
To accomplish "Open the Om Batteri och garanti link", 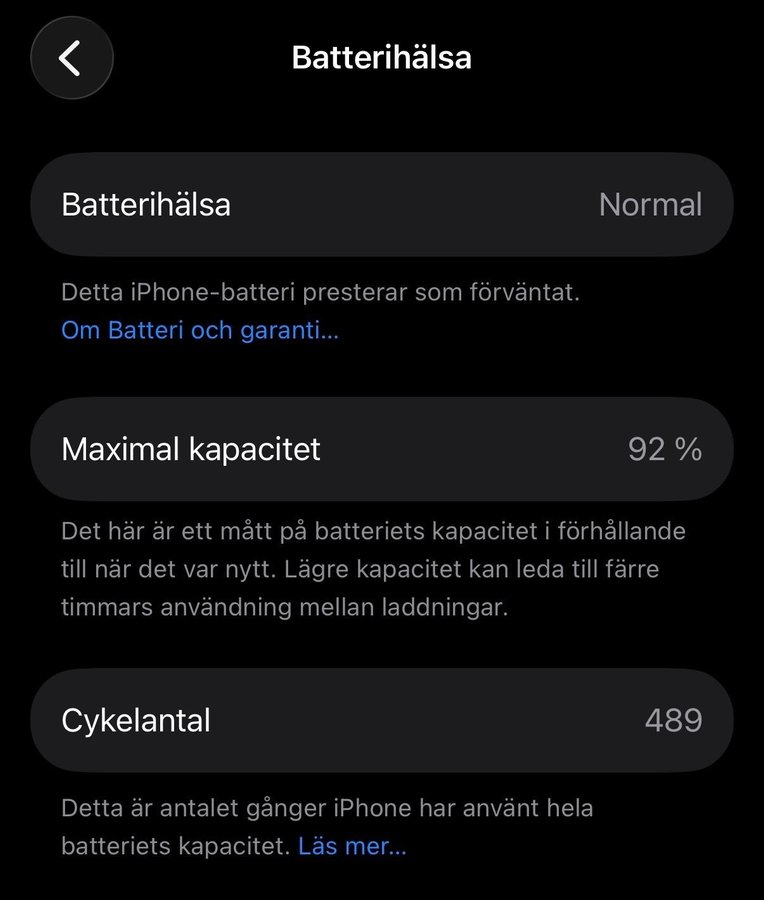I will click(x=200, y=331).
